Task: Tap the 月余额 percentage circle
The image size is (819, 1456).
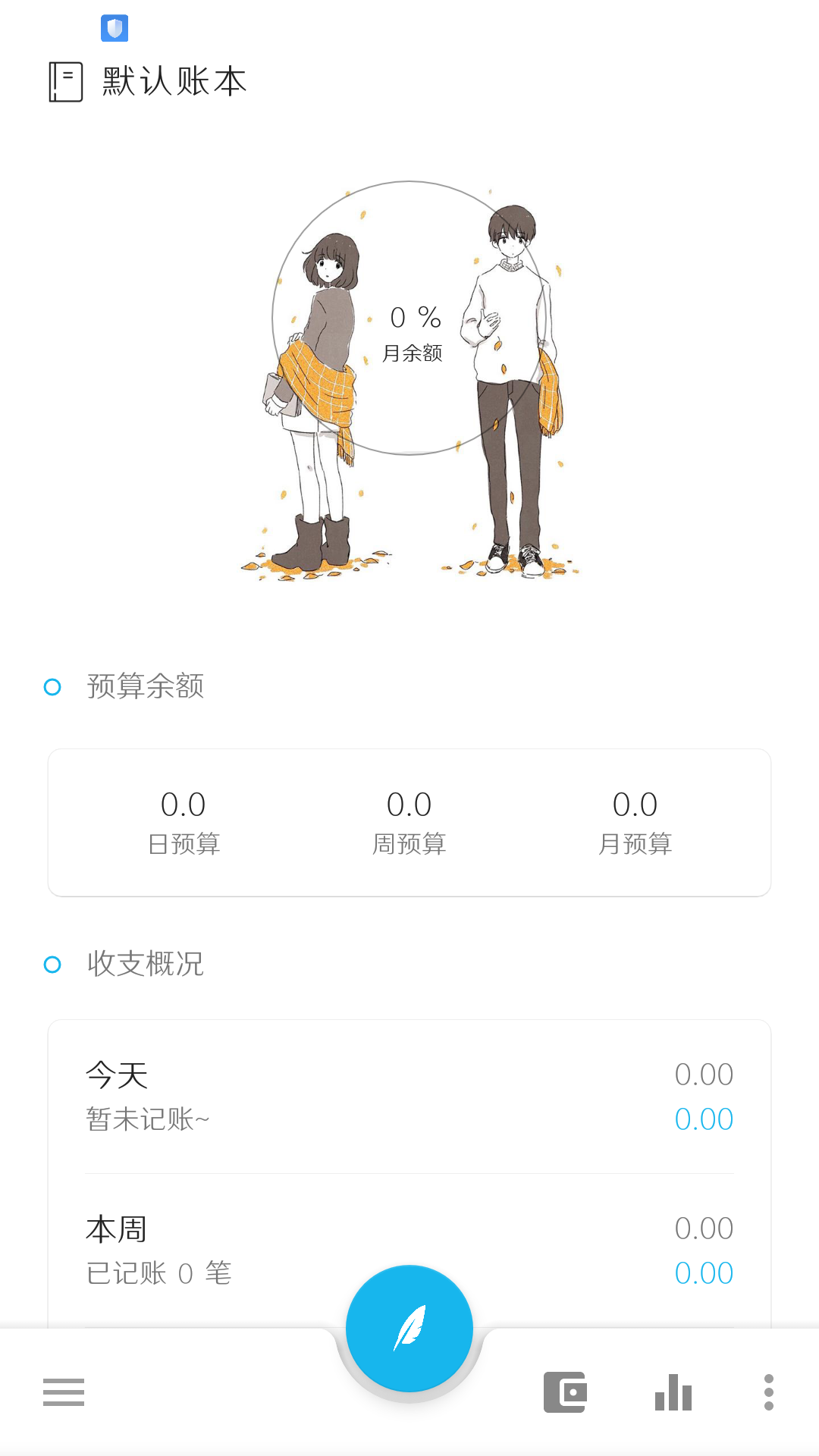Action: click(x=409, y=318)
